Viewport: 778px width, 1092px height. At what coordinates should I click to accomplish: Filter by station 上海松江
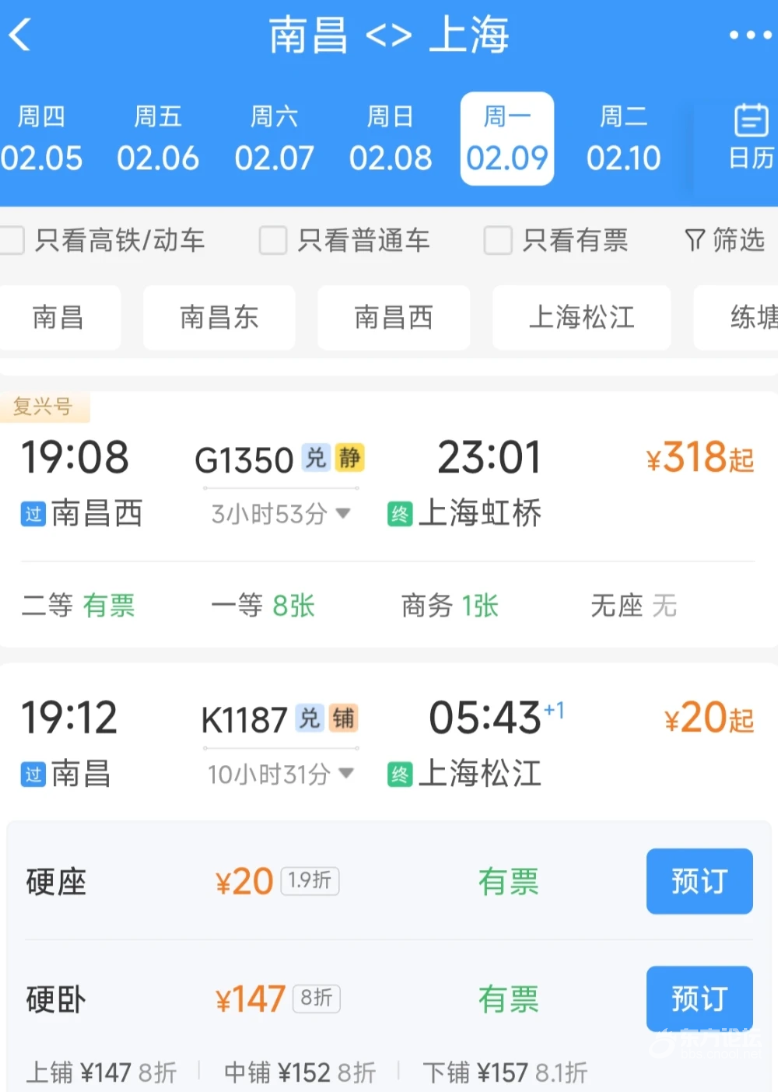[581, 318]
